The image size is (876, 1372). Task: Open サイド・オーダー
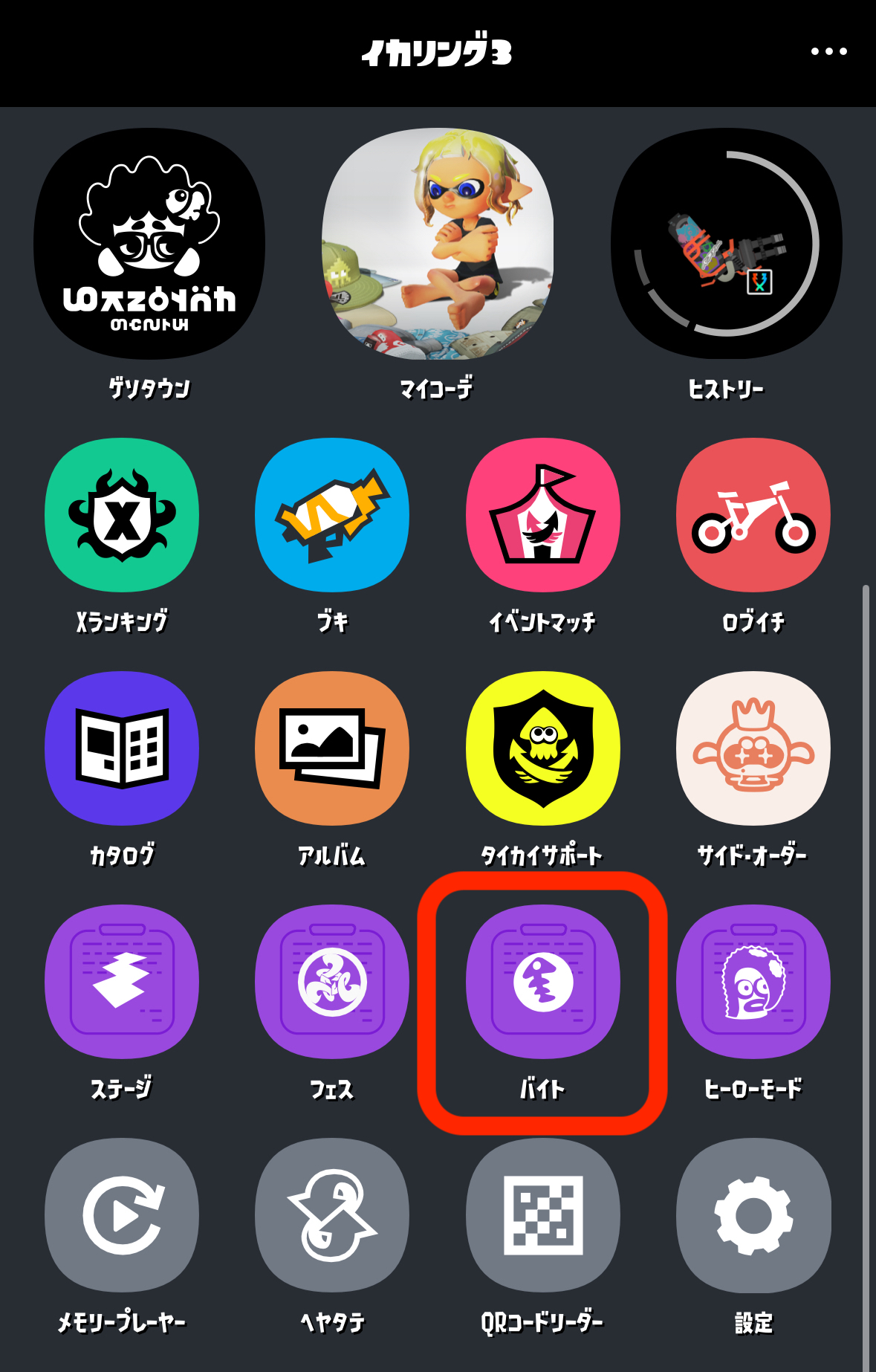coord(753,748)
